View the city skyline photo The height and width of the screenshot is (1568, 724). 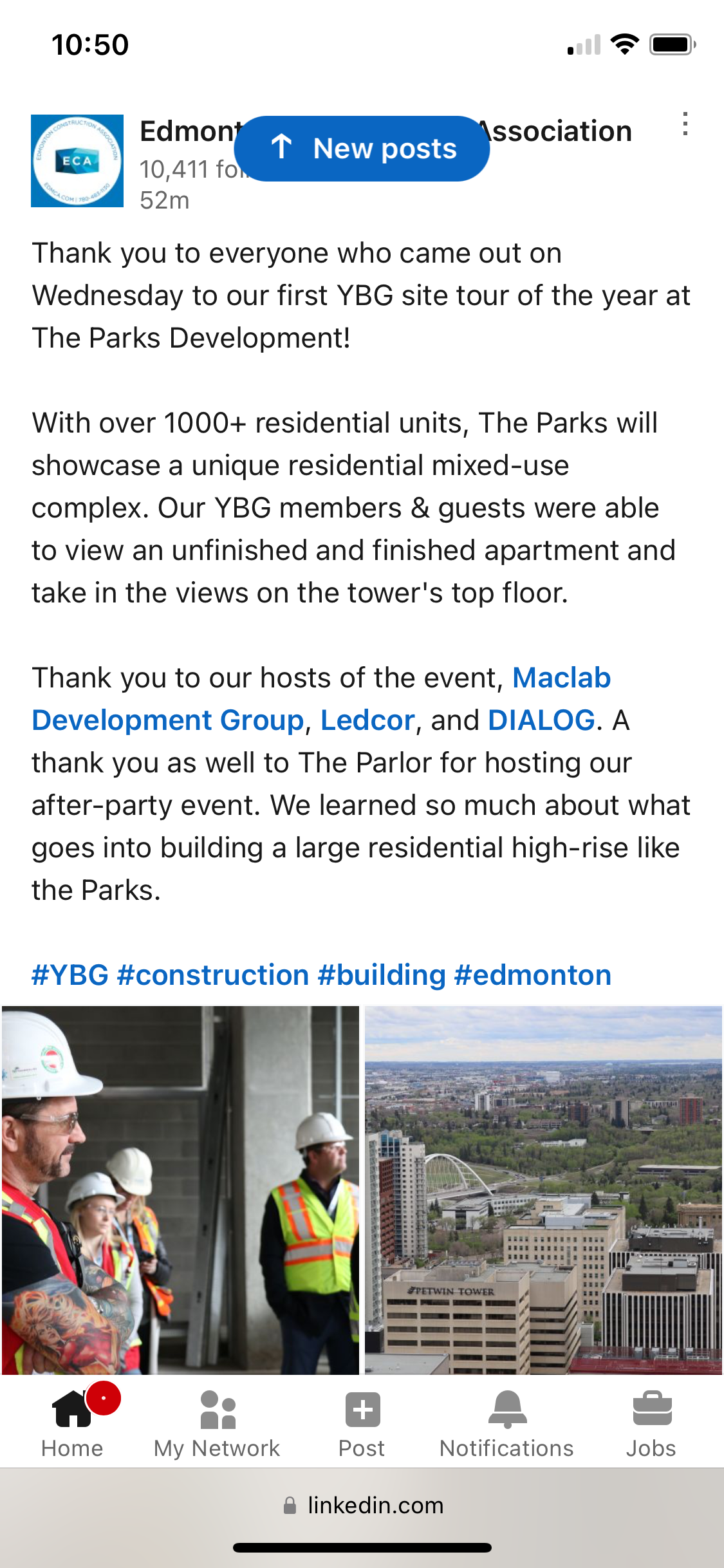[543, 1190]
